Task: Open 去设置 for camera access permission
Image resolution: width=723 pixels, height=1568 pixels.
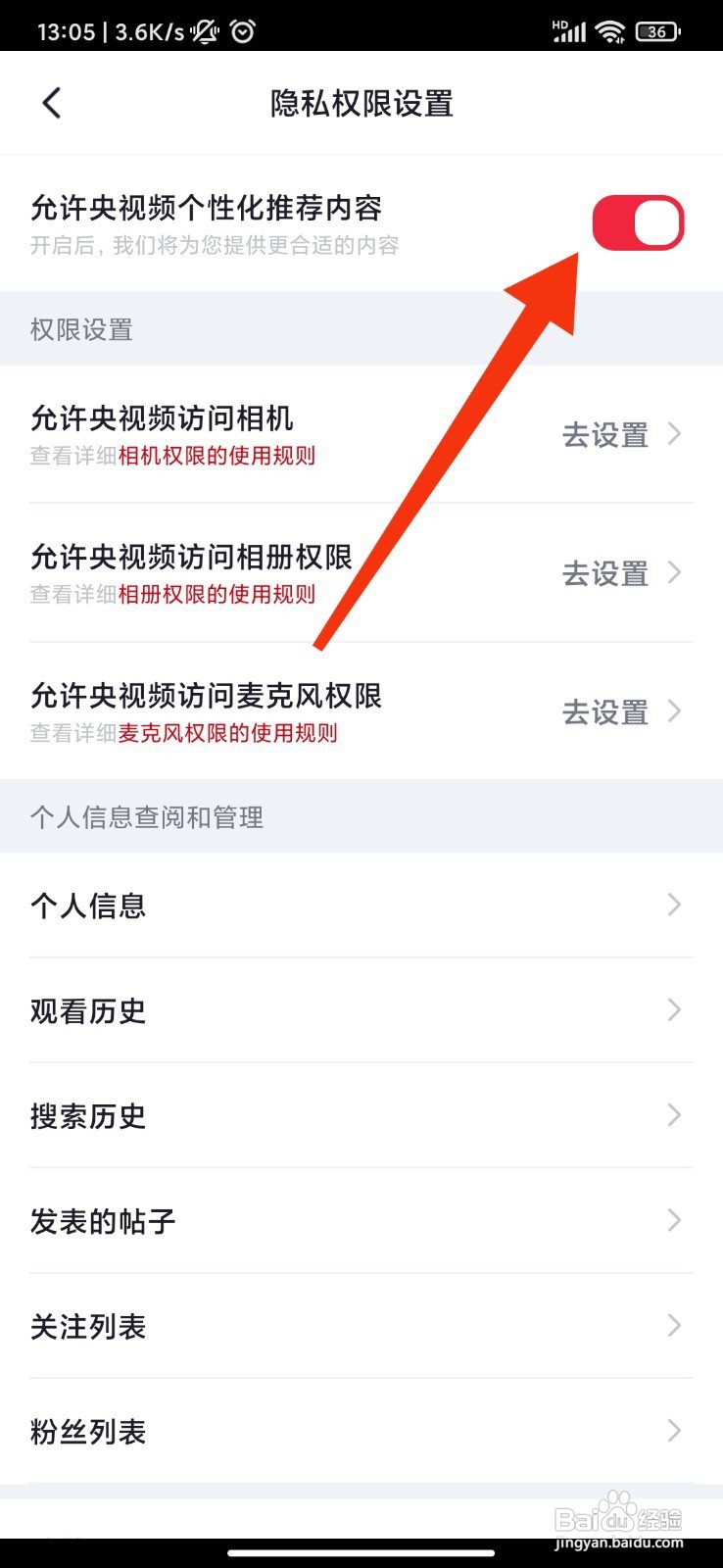Action: (604, 435)
